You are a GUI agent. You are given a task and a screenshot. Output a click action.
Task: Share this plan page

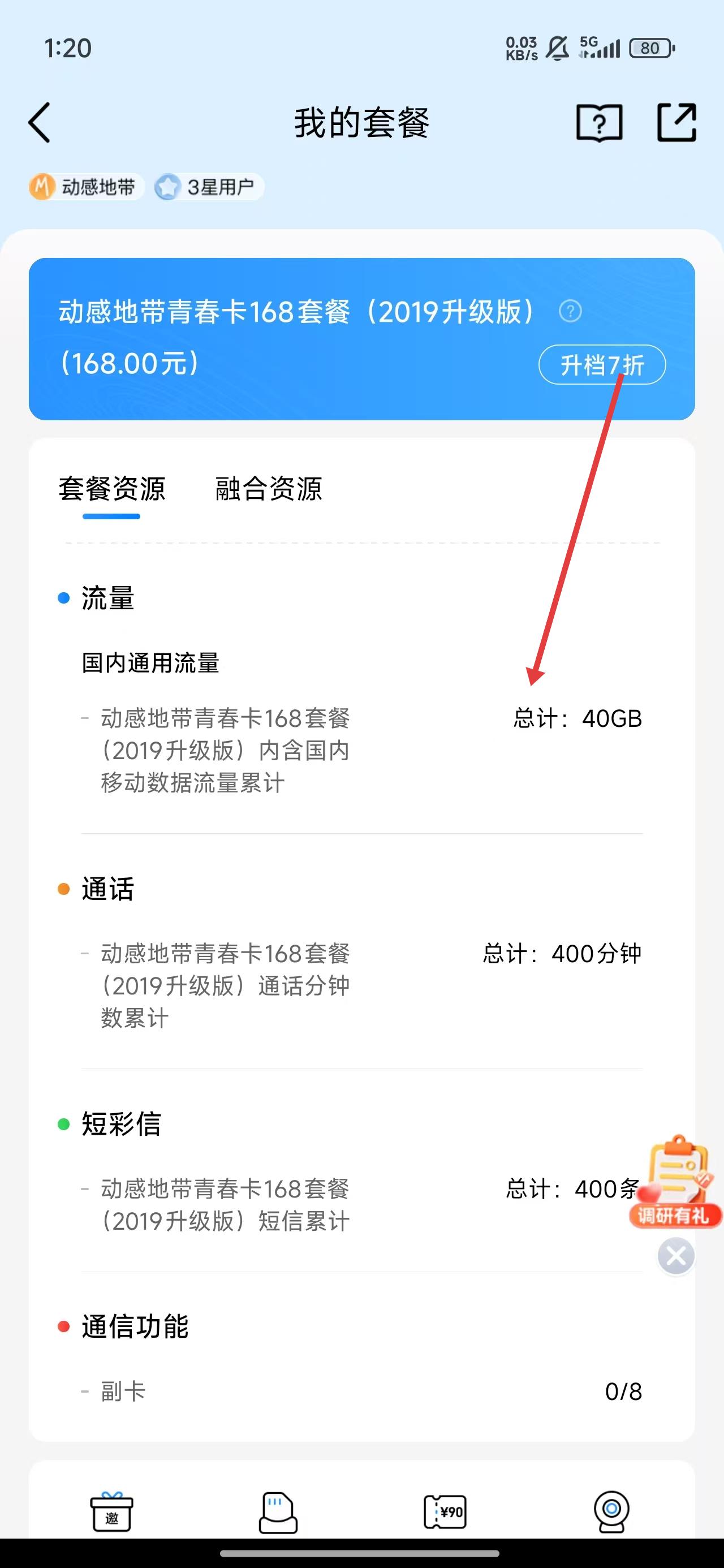coord(676,122)
